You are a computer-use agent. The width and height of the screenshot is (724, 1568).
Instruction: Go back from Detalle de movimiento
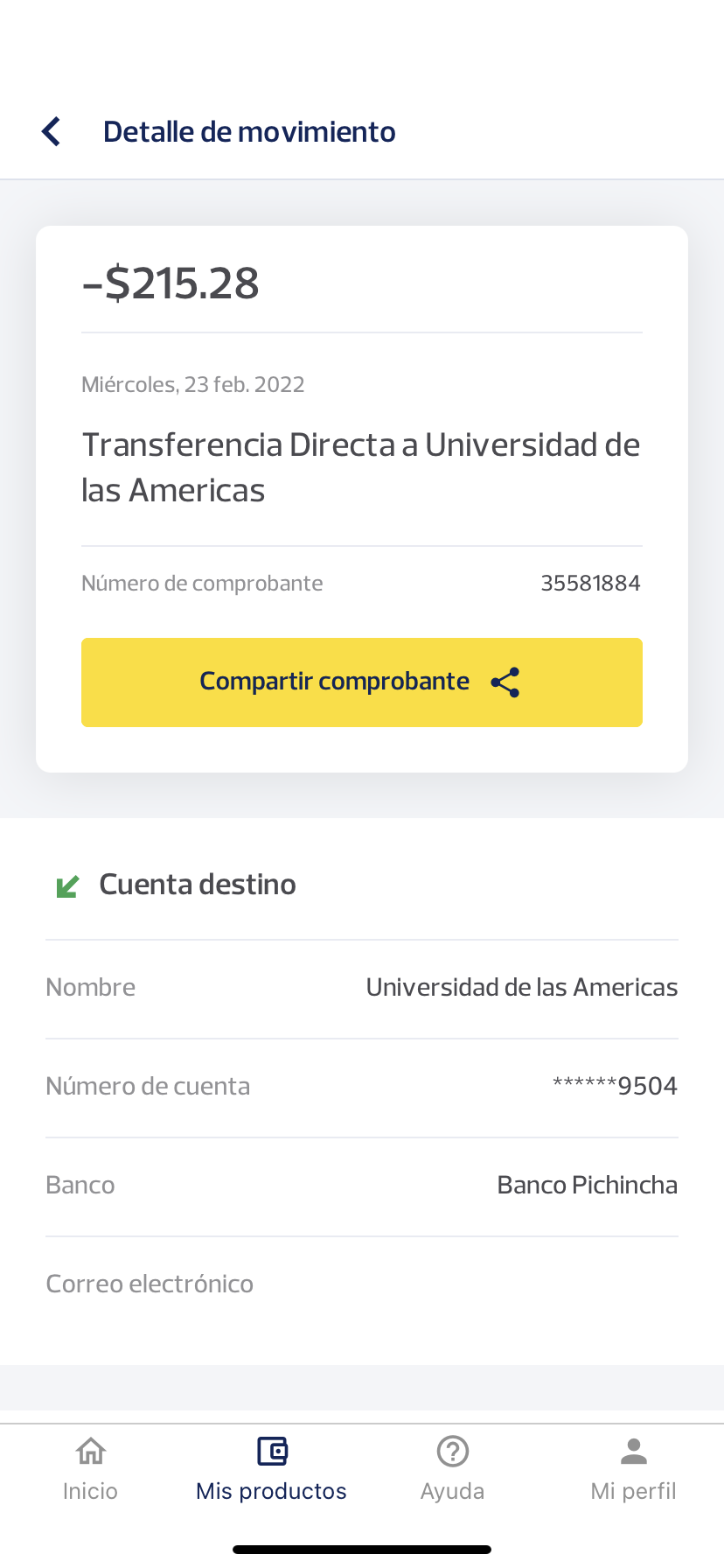(x=52, y=132)
